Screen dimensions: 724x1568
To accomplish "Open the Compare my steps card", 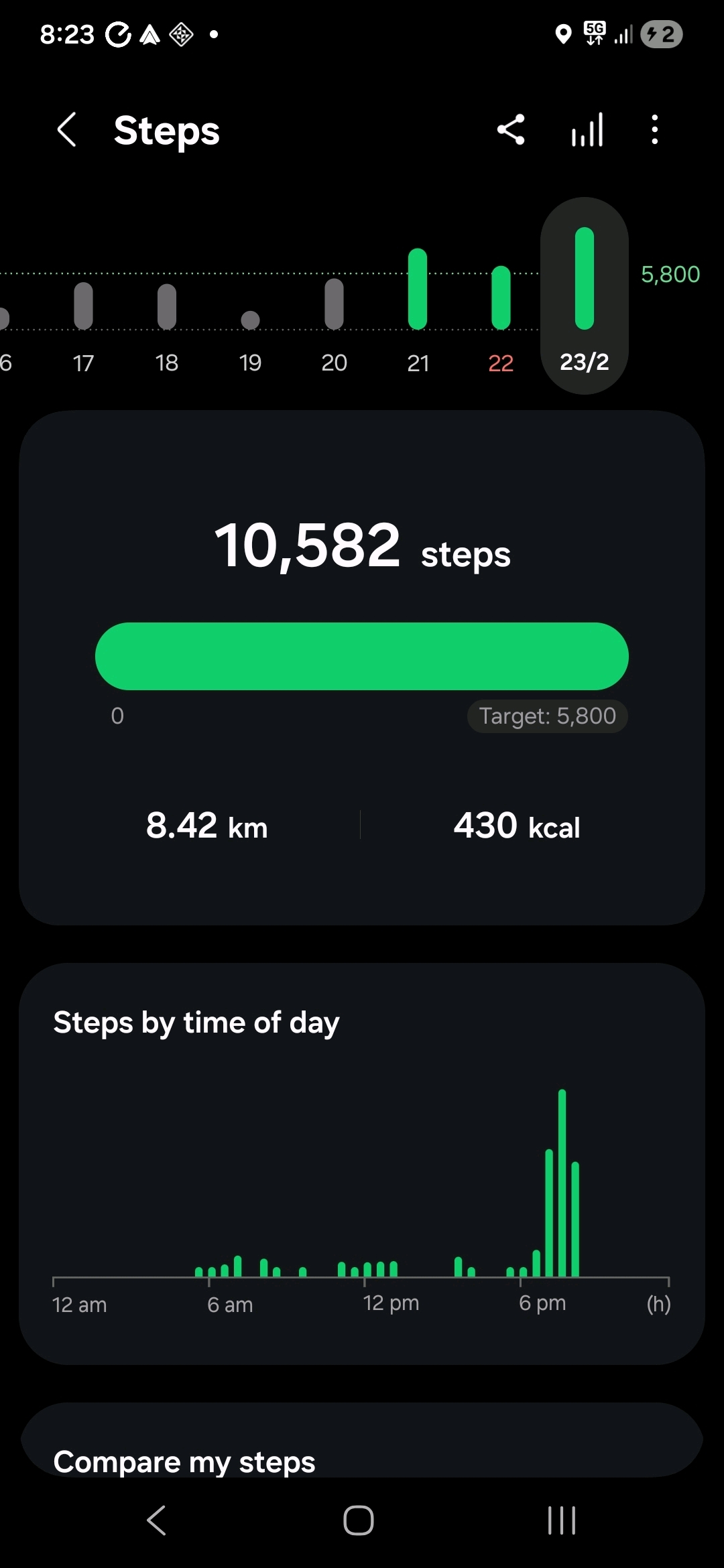I will pyautogui.click(x=362, y=1454).
